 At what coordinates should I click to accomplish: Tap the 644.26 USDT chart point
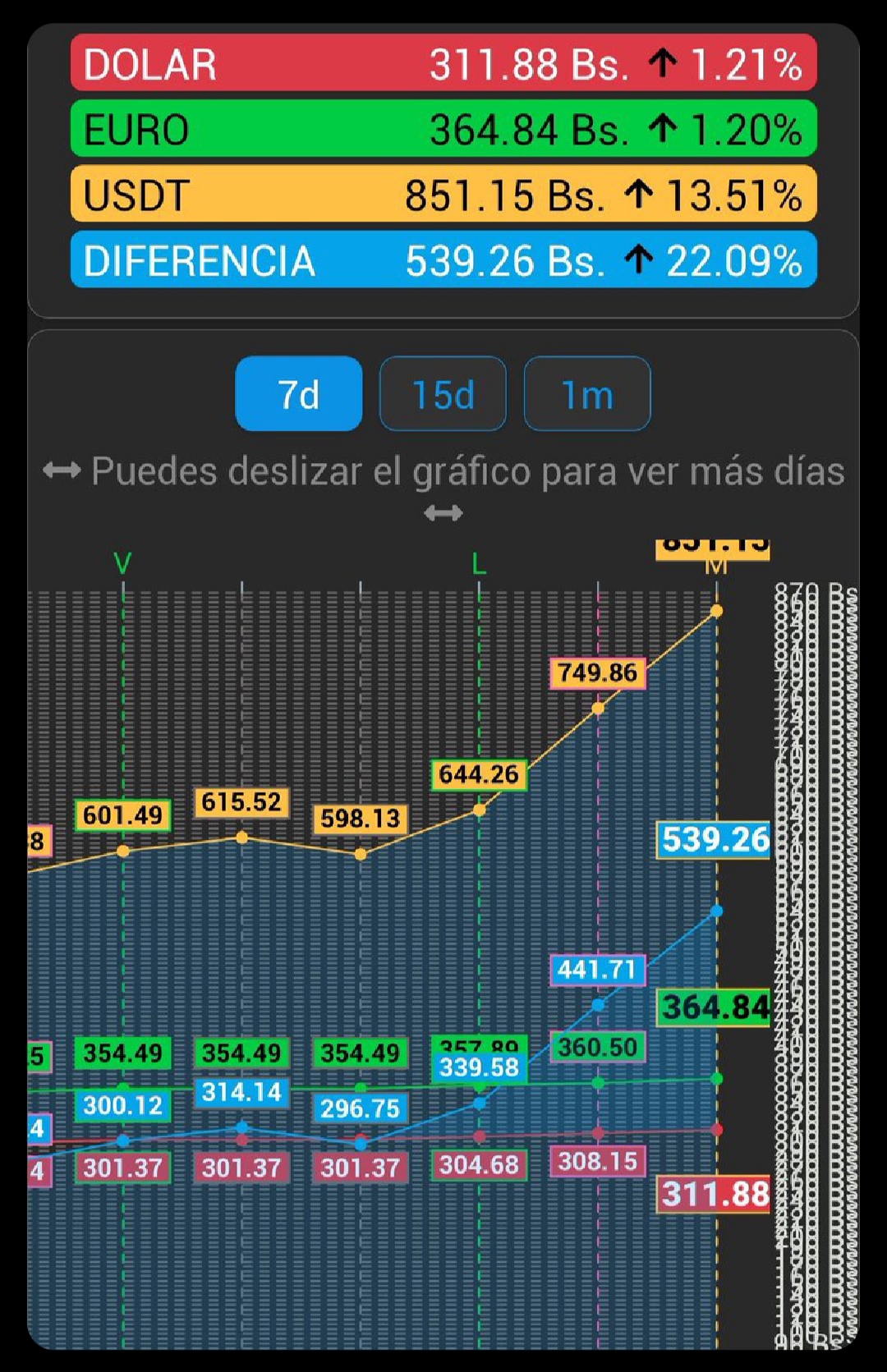point(480,810)
